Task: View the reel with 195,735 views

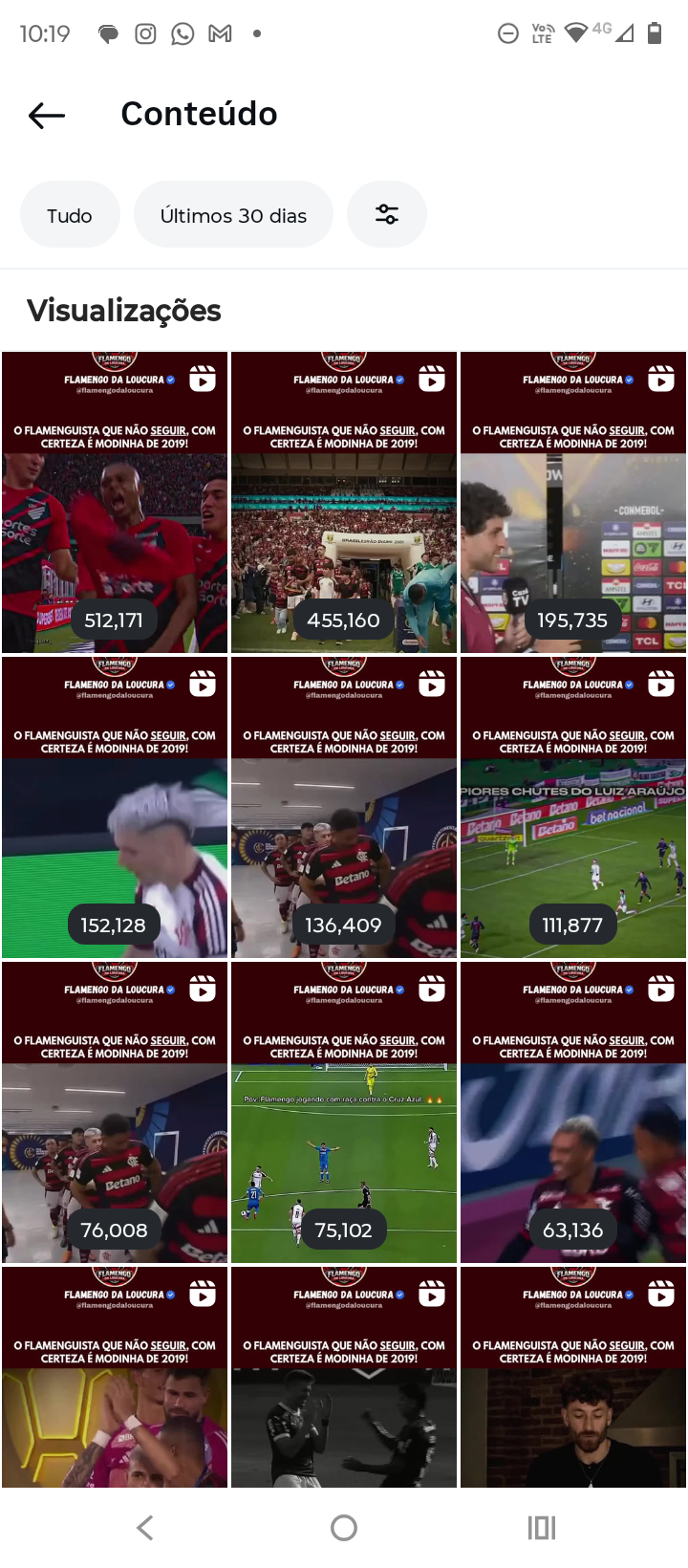Action: pos(573,503)
